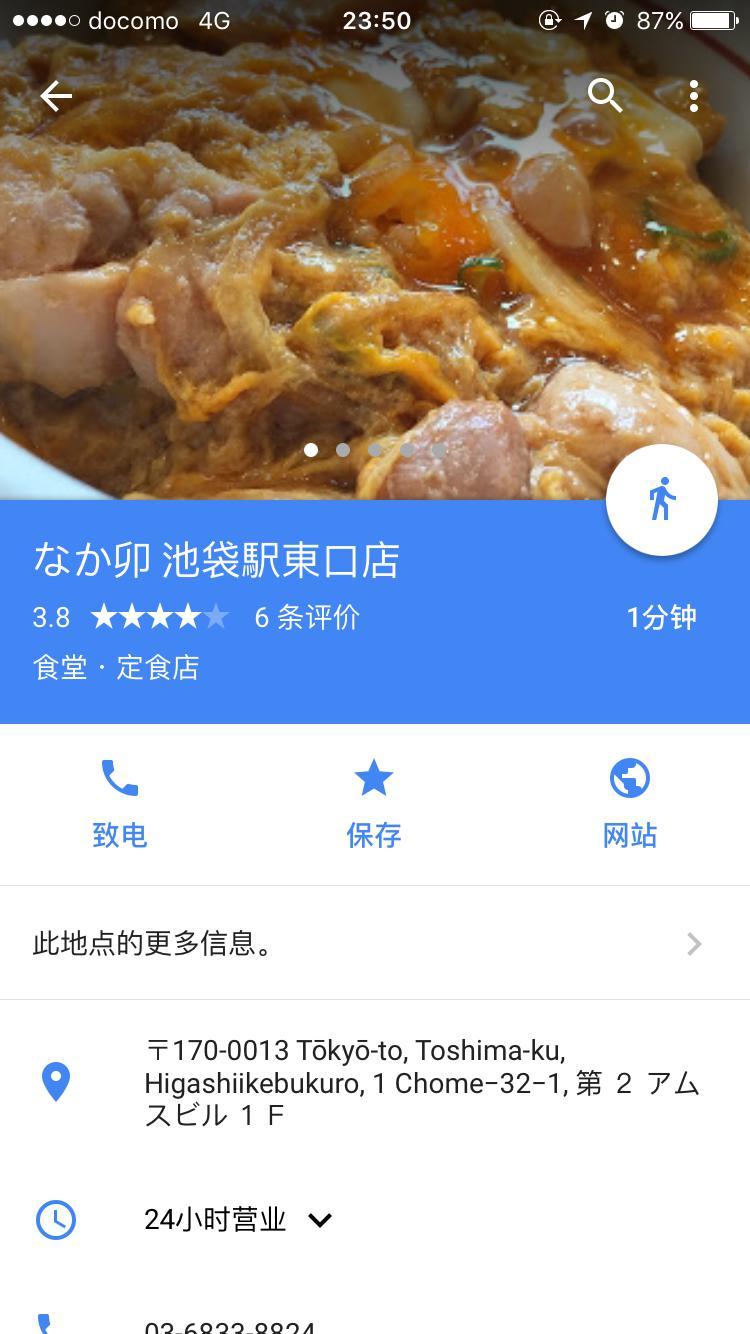Tap the address row for Higashiikebukuro
Viewport: 750px width, 1334px height.
pyautogui.click(x=420, y=1082)
